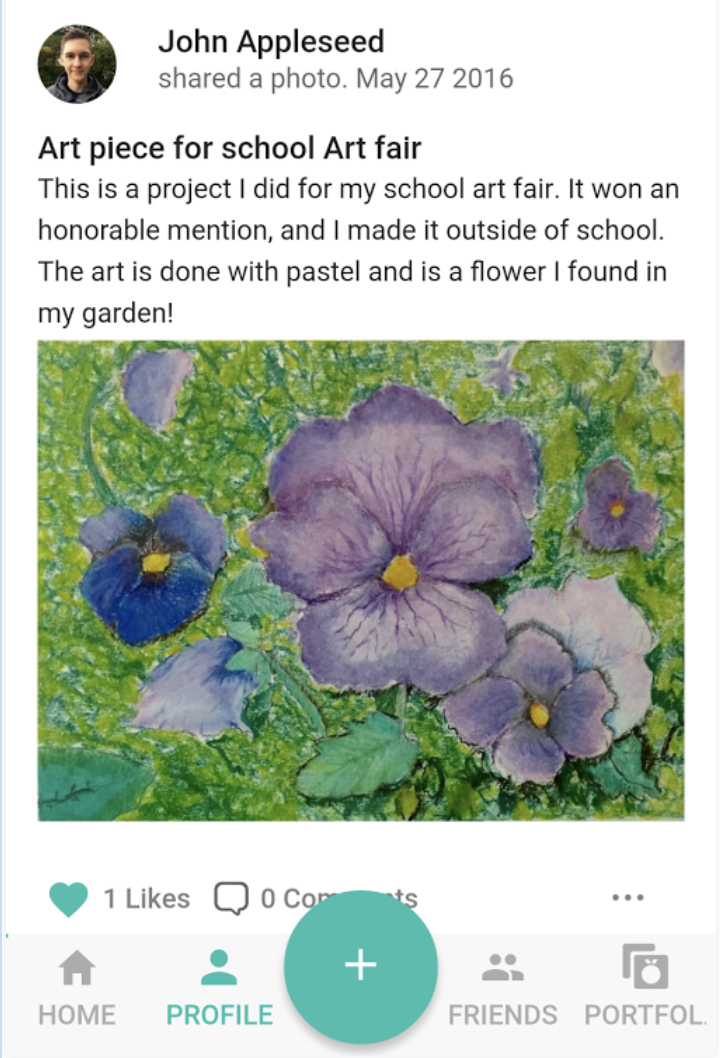
Task: Open comments on the art fair post
Action: (232, 898)
